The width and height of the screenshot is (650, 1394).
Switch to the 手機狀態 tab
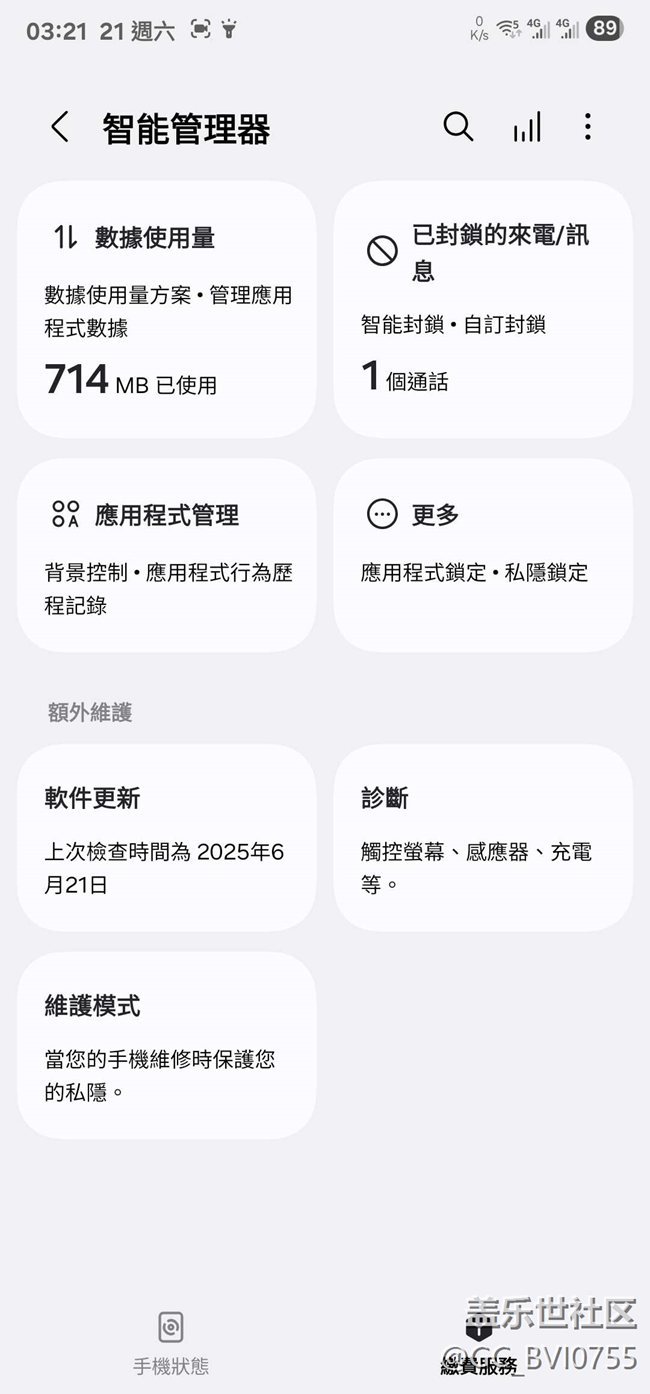171,1343
